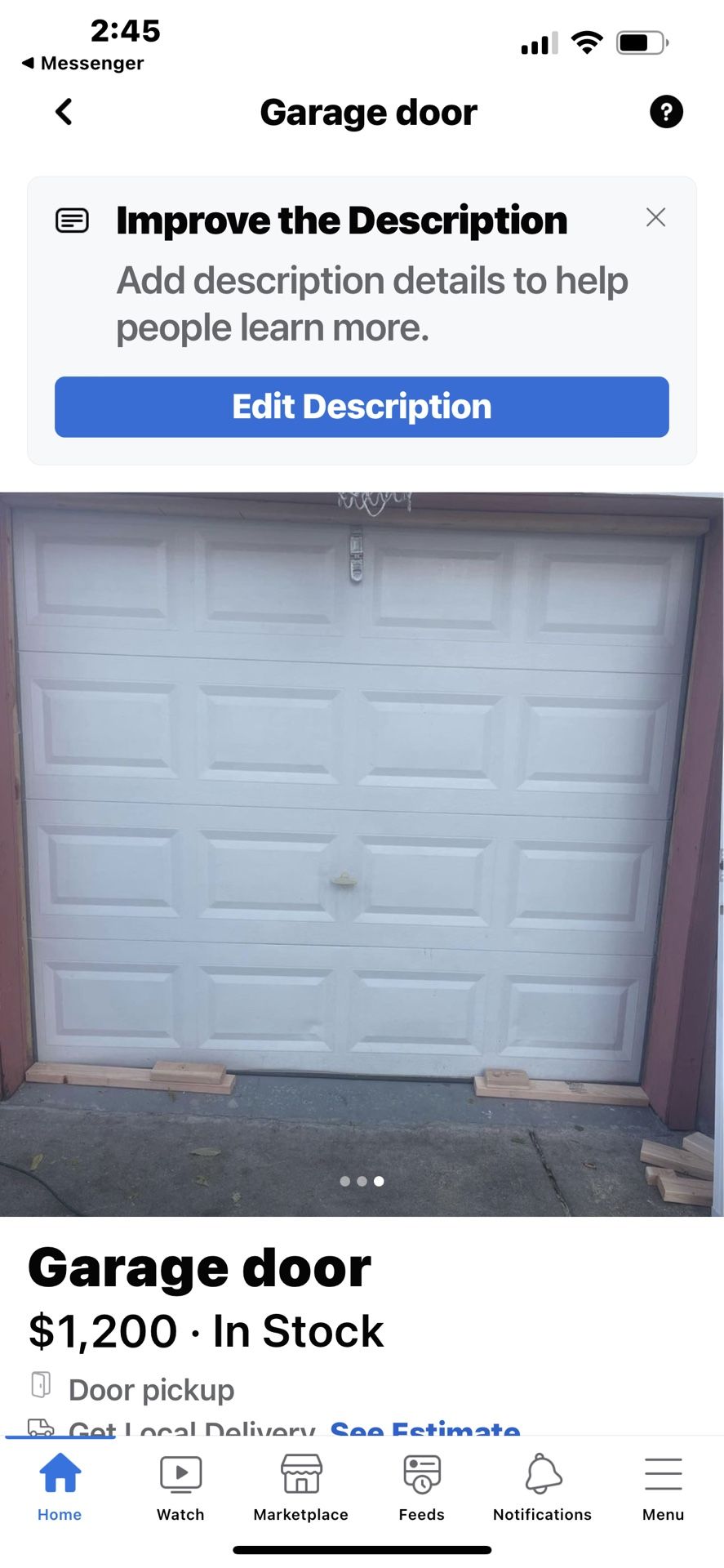Select the third carousel page dot

[x=378, y=1181]
